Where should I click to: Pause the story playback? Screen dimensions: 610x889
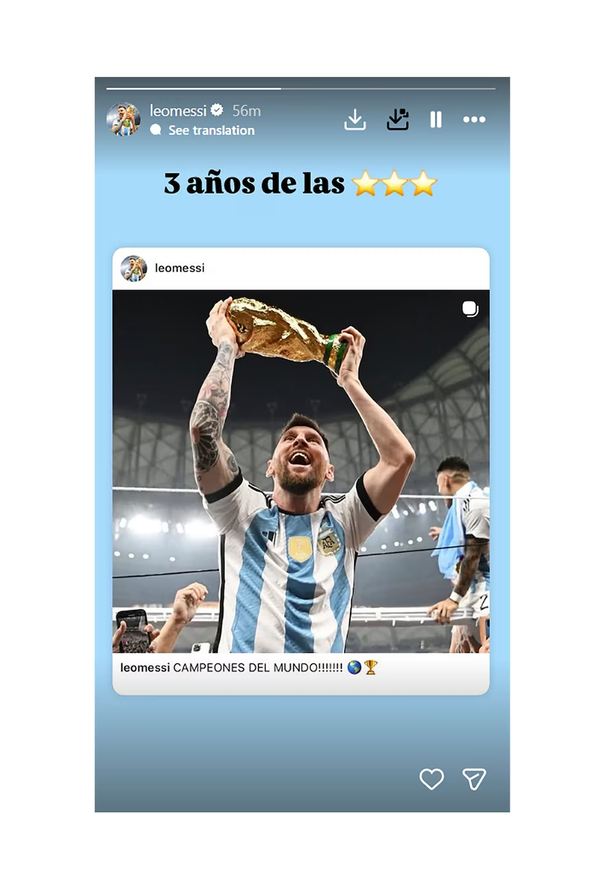(436, 120)
